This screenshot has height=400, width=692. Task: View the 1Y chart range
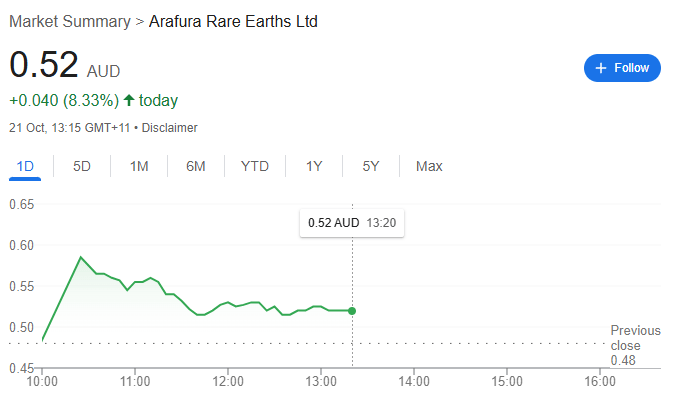pyautogui.click(x=314, y=166)
